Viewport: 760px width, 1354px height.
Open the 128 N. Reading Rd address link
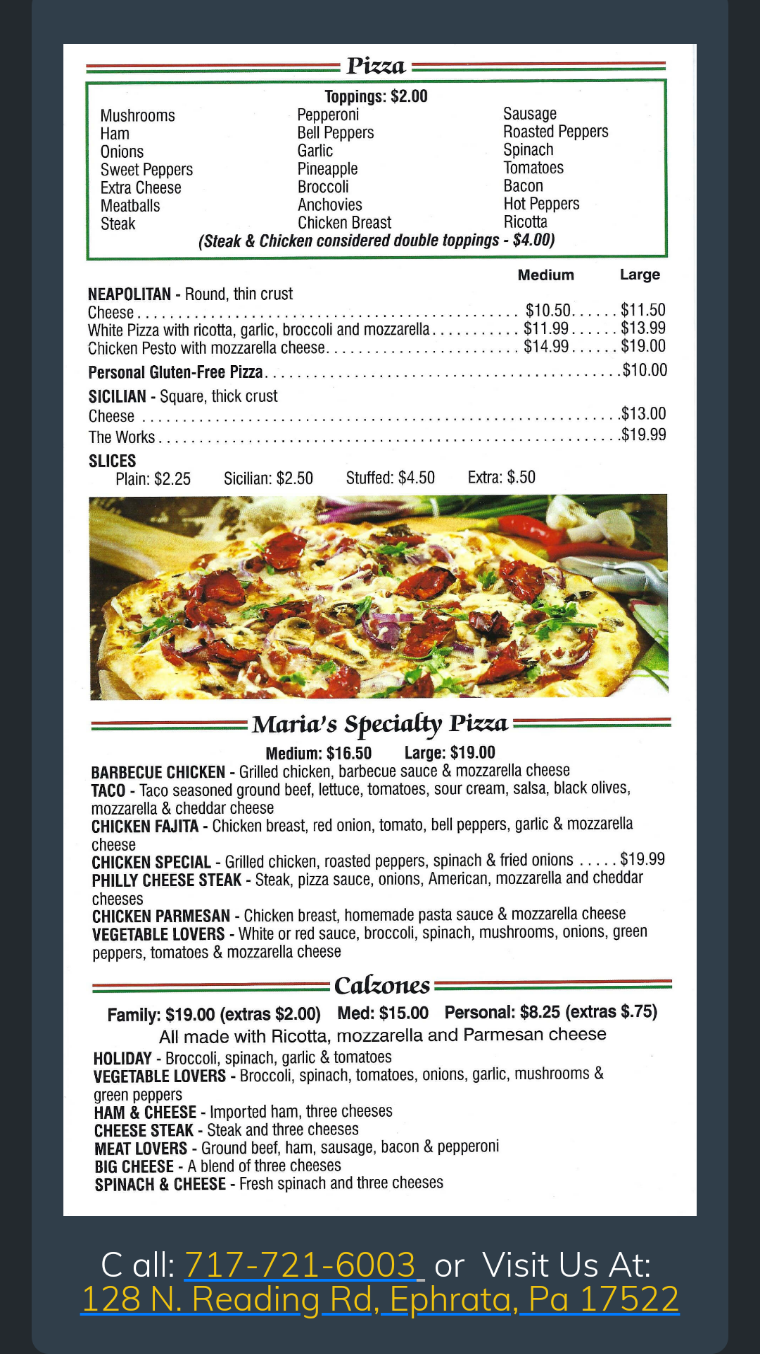(x=380, y=1299)
